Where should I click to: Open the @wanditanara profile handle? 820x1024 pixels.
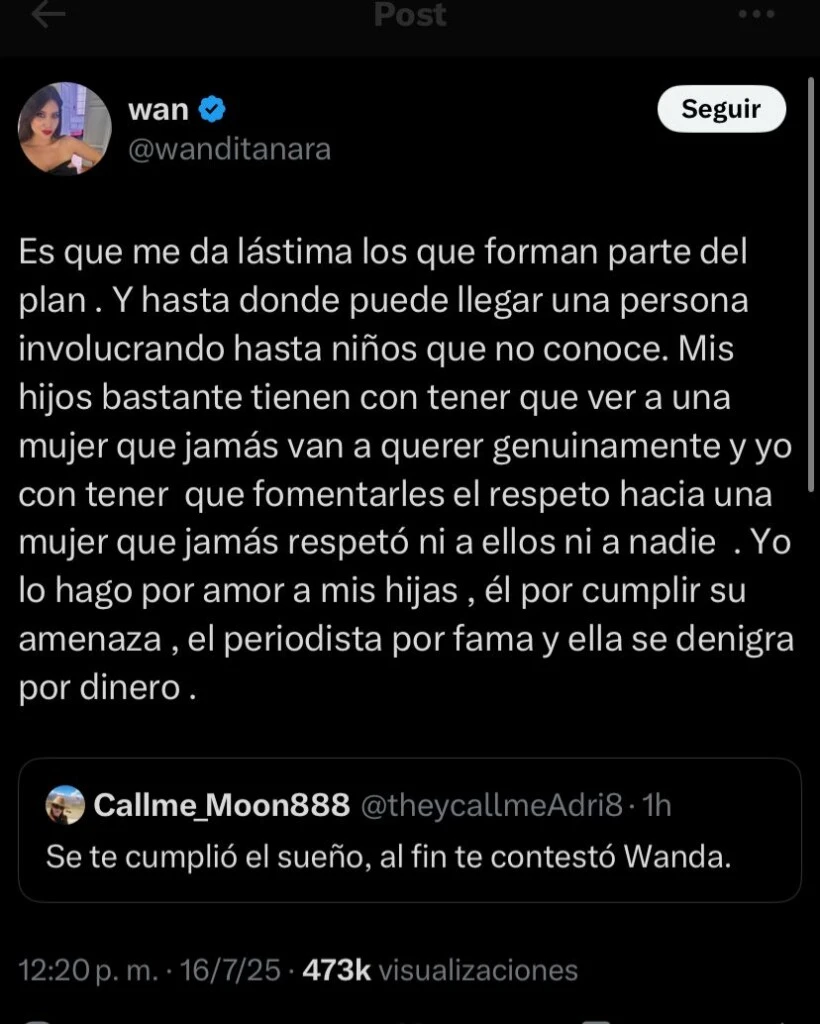(229, 150)
